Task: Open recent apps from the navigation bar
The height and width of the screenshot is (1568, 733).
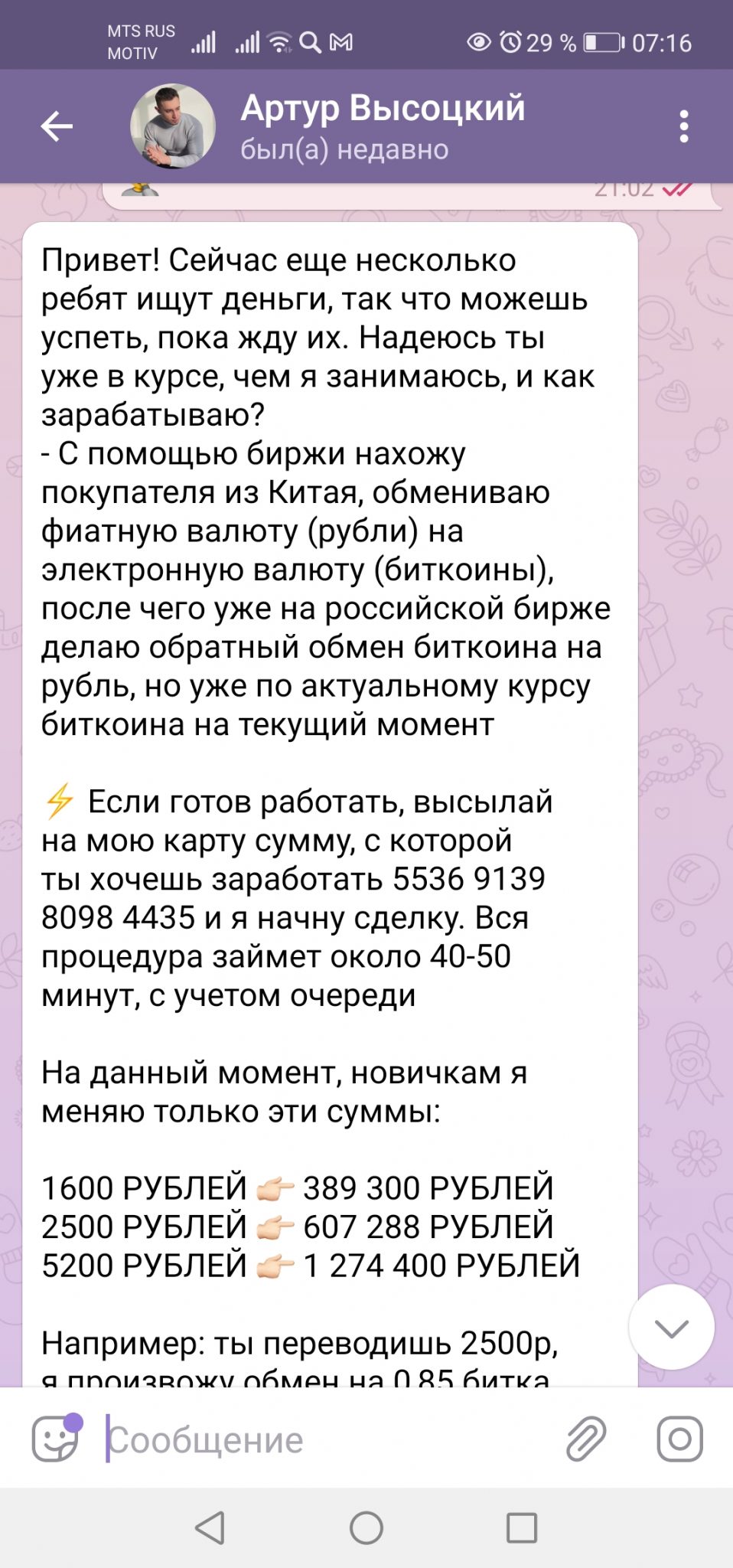Action: (x=522, y=1528)
